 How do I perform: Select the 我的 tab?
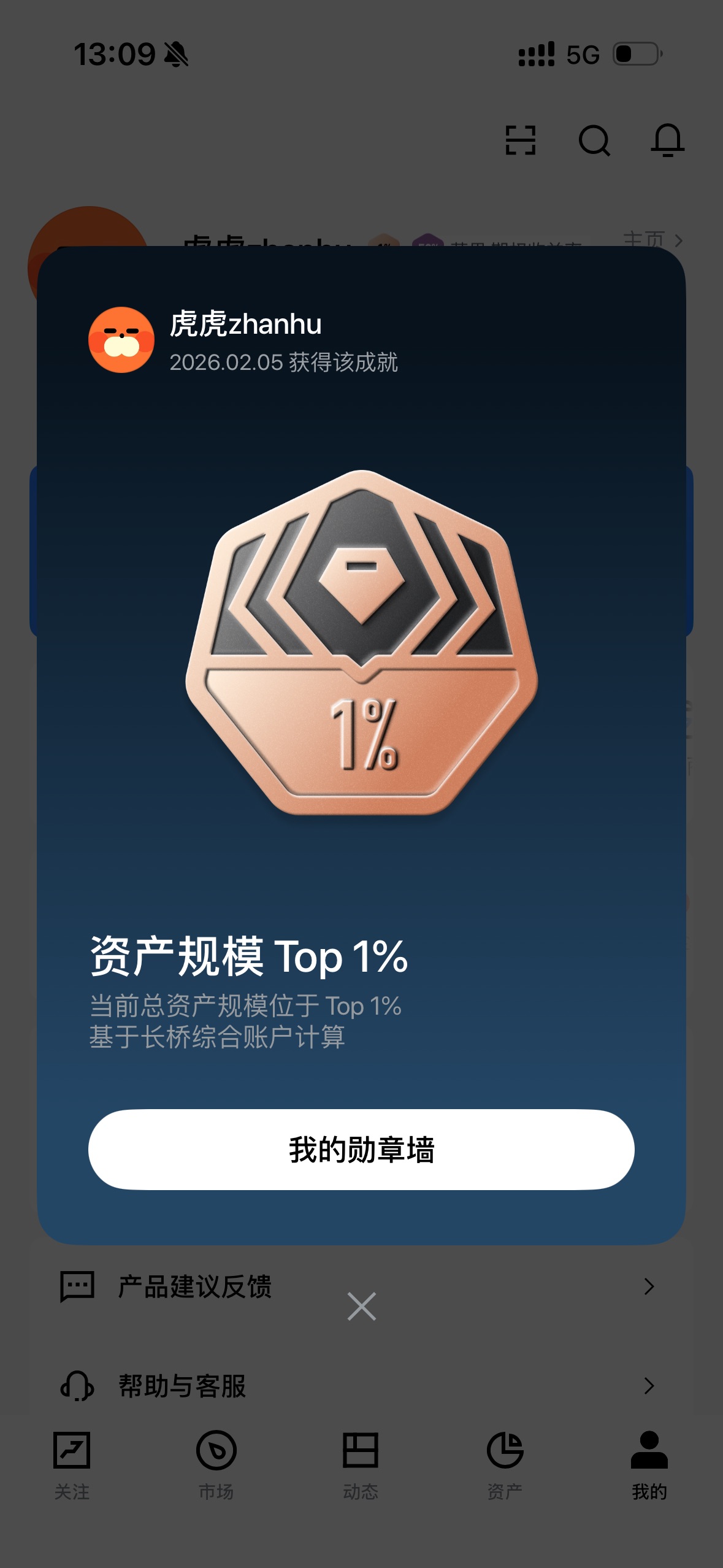pyautogui.click(x=649, y=1464)
